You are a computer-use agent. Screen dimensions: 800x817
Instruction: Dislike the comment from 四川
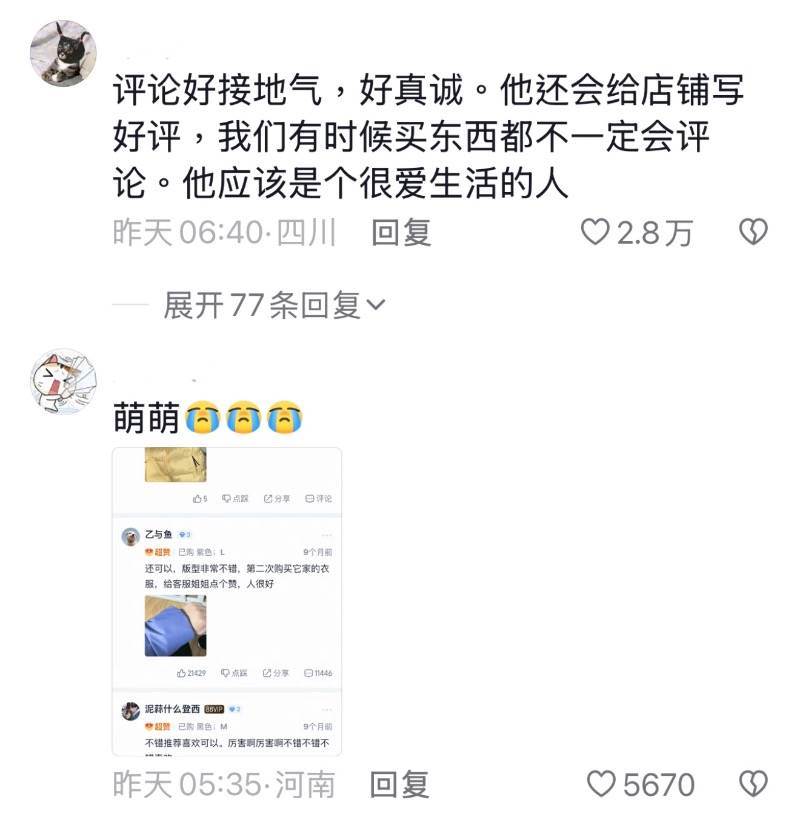point(752,233)
